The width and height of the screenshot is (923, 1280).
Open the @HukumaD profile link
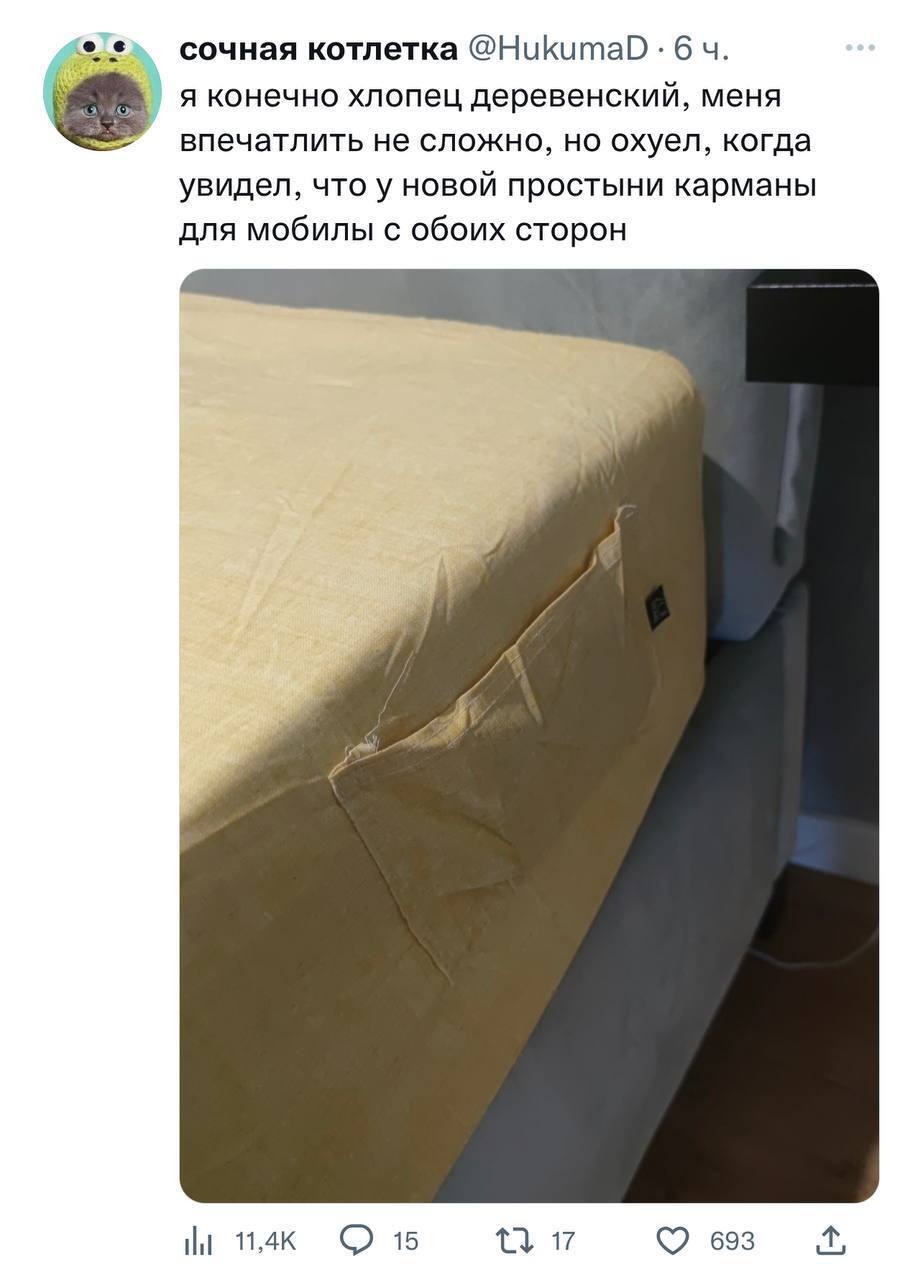pyautogui.click(x=560, y=48)
